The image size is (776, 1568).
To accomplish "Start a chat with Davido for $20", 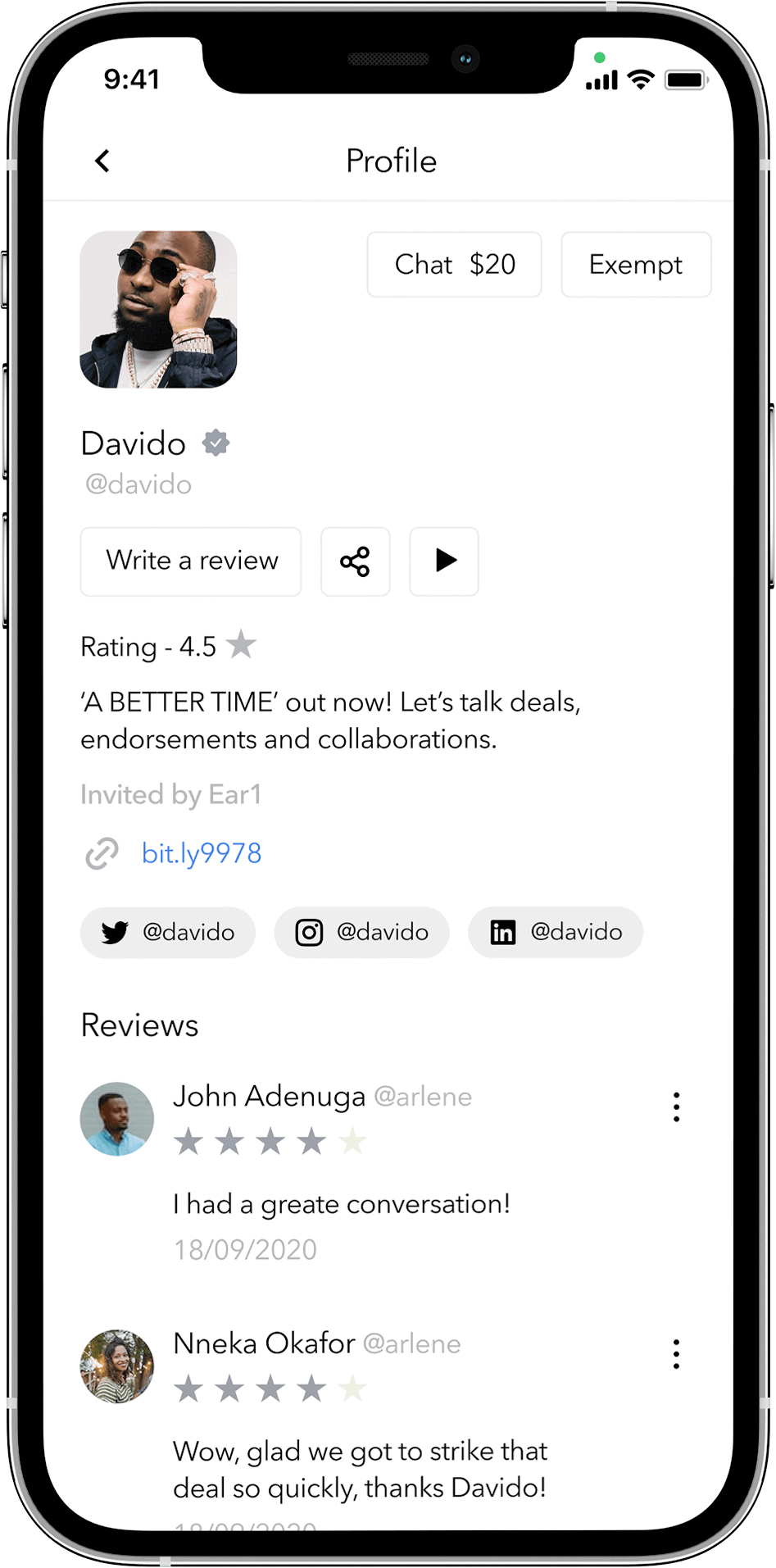I will (x=454, y=264).
